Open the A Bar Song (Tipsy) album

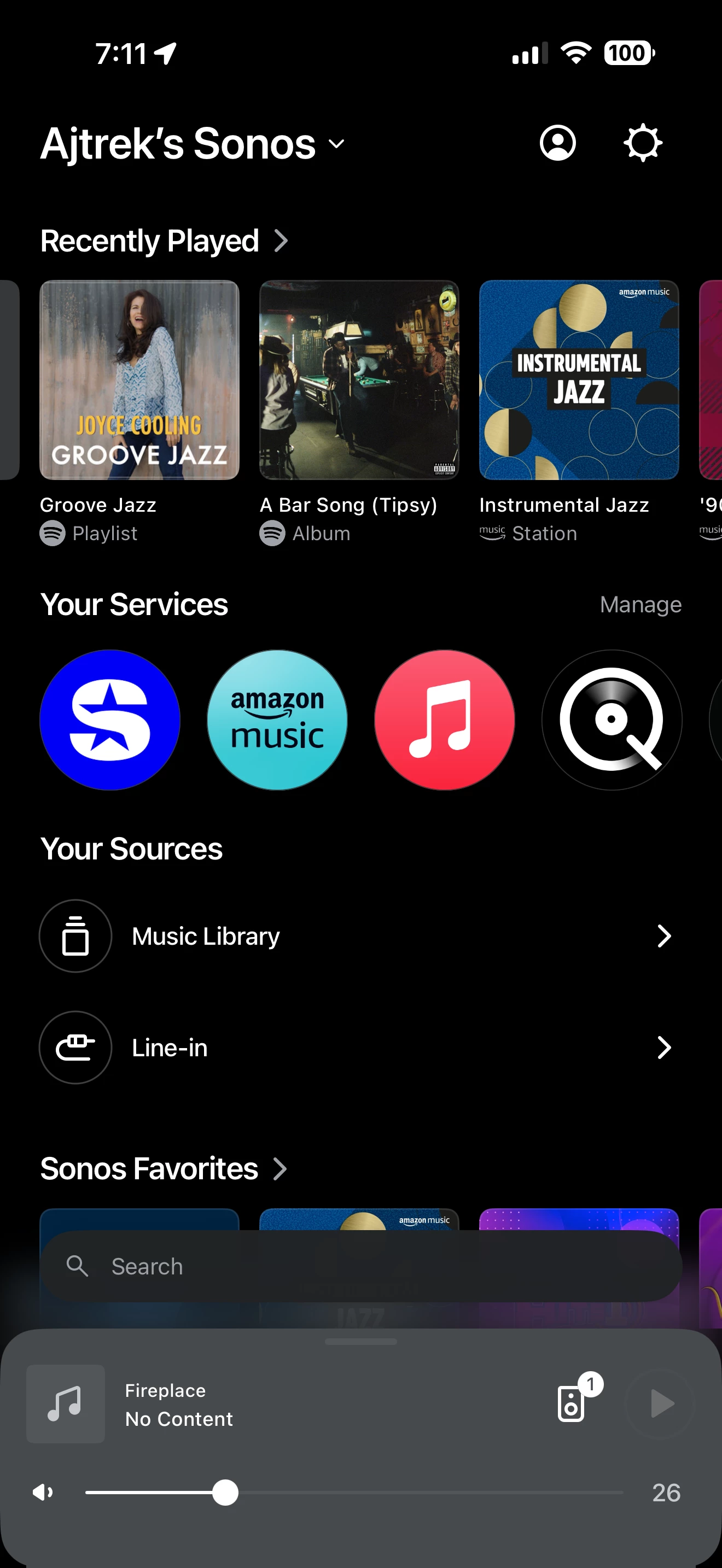coord(359,380)
